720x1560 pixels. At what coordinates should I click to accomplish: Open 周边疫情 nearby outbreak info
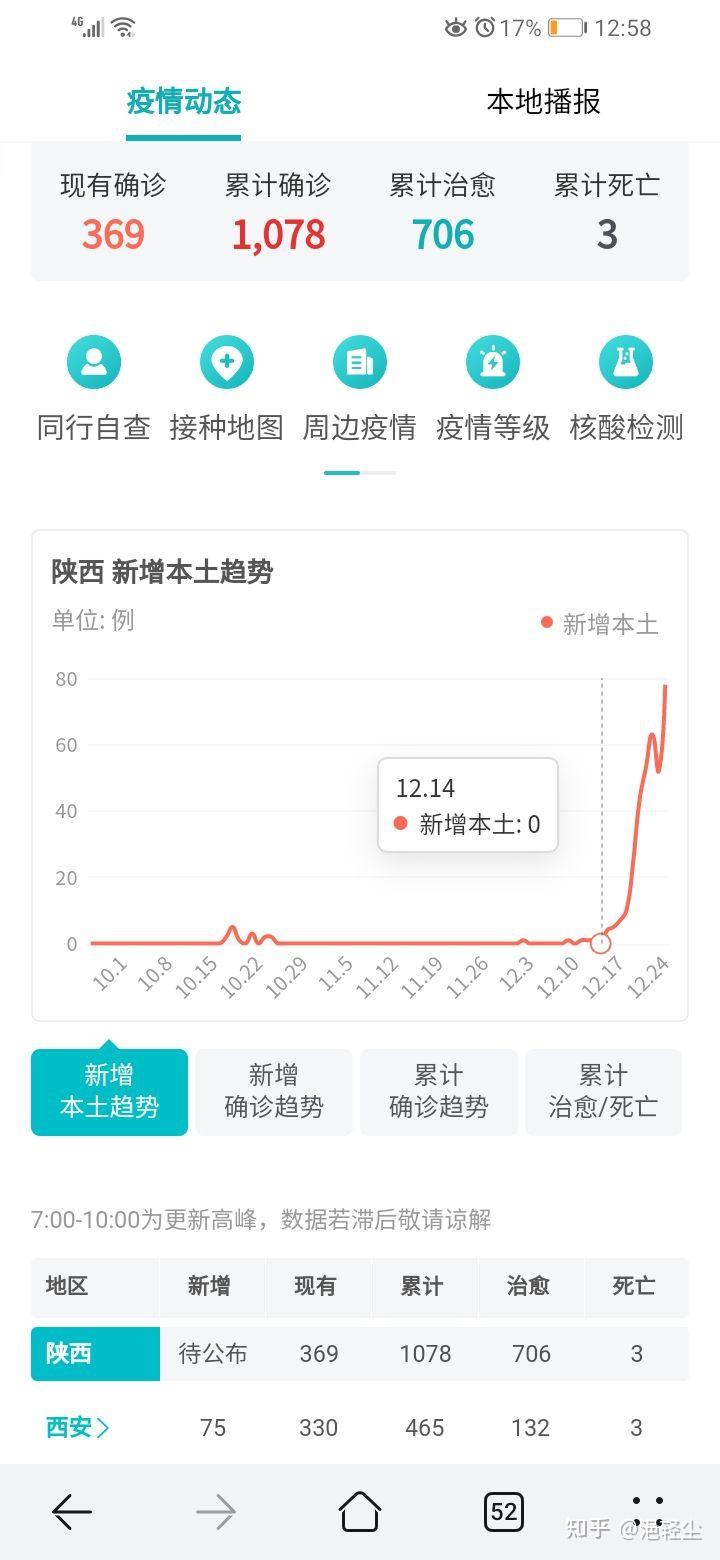tap(360, 390)
